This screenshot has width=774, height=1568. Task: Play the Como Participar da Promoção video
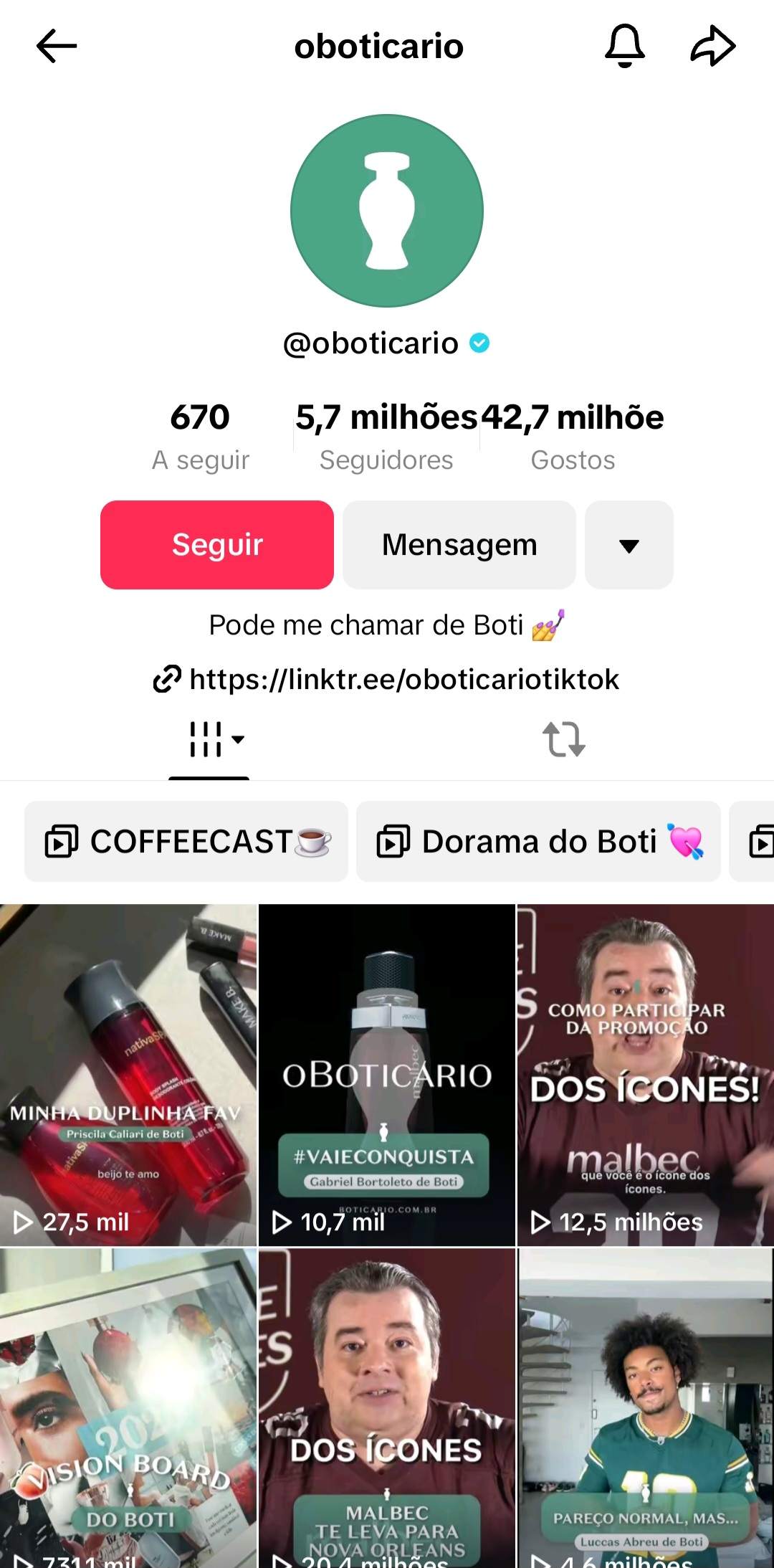tap(645, 1074)
